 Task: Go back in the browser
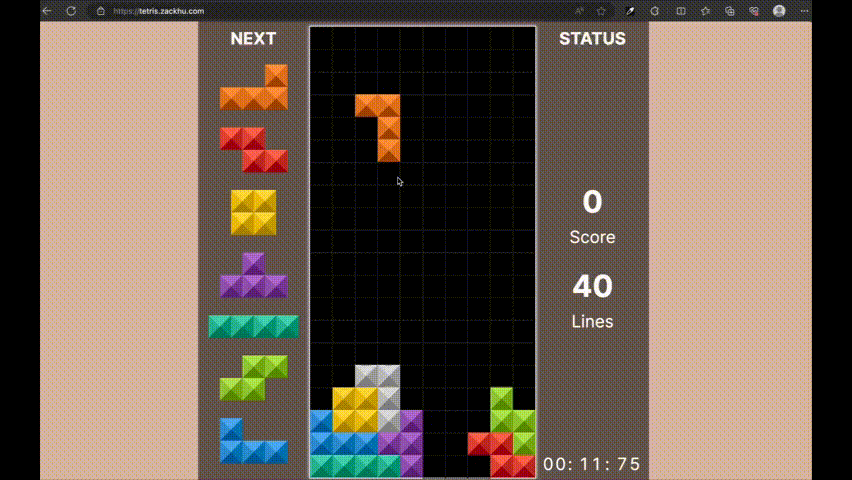(47, 11)
